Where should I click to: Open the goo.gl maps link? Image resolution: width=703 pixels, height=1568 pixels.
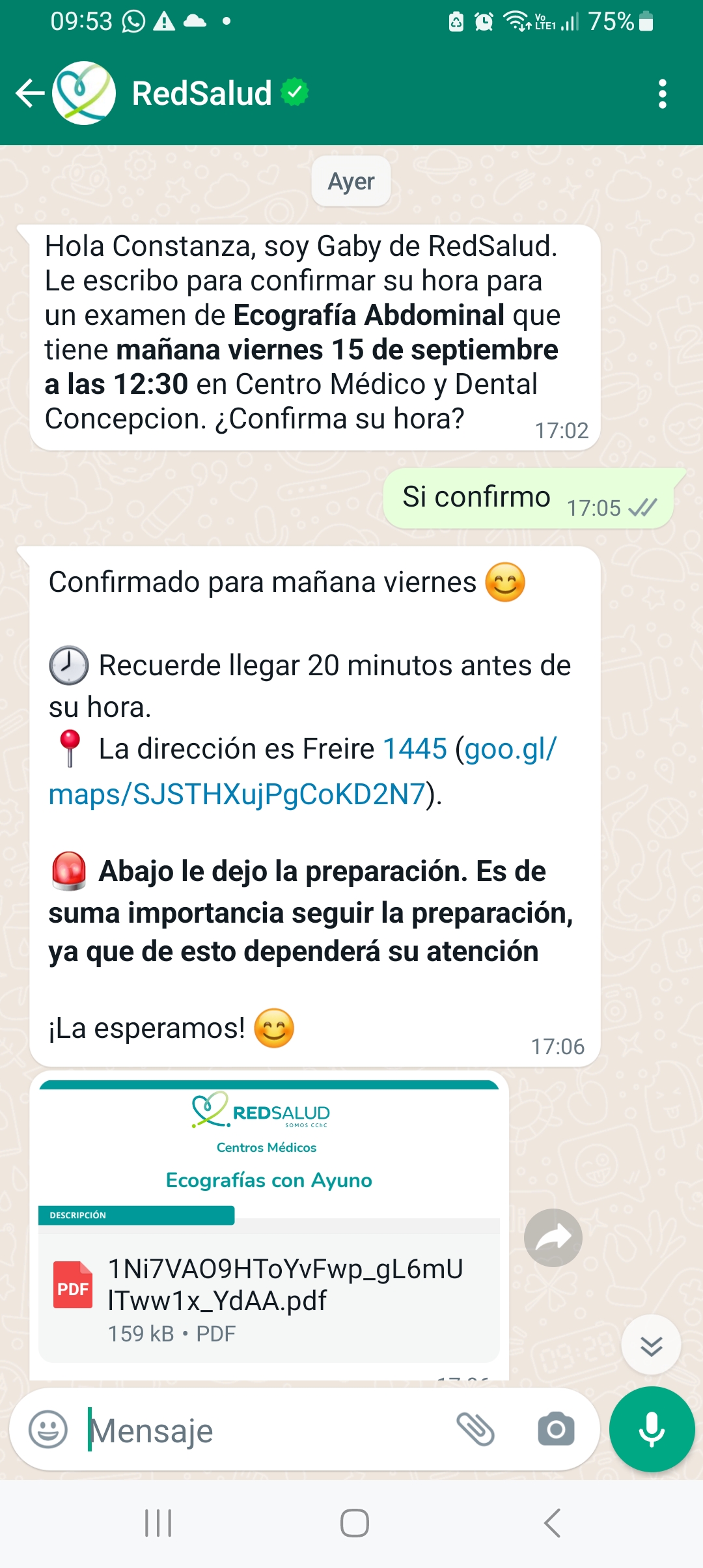(238, 794)
